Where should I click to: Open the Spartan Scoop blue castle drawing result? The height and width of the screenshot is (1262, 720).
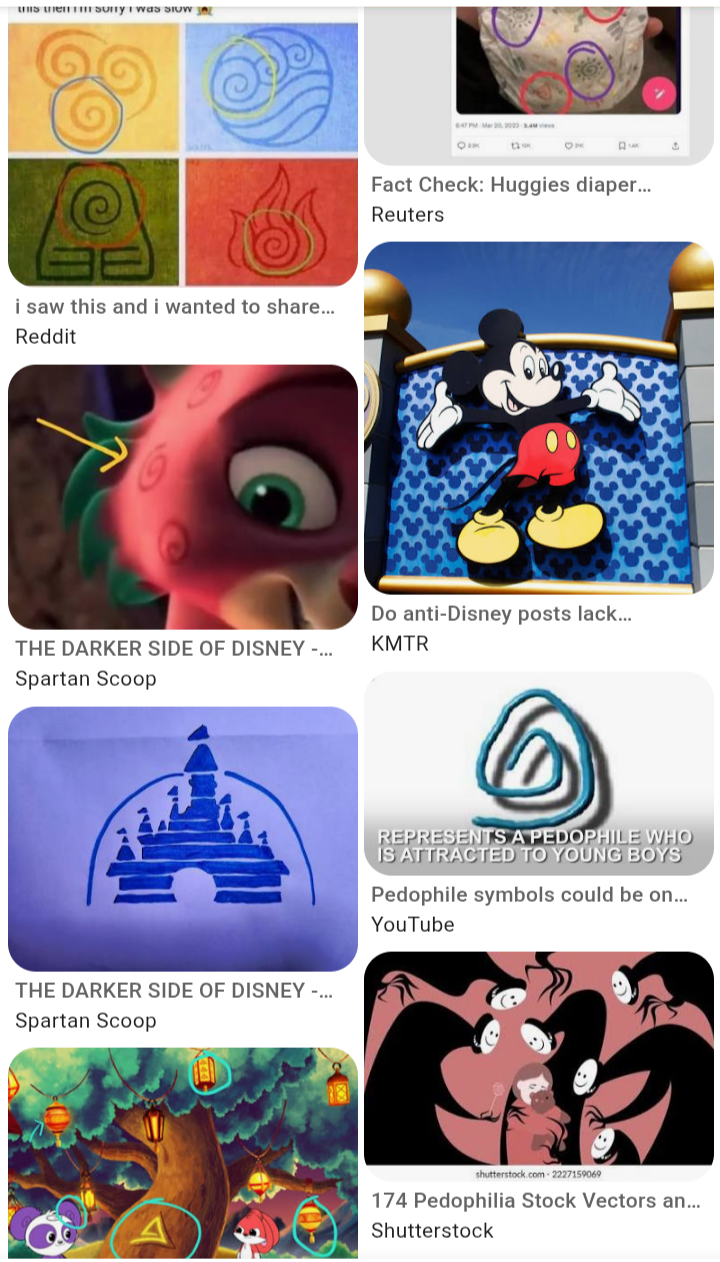tap(183, 838)
